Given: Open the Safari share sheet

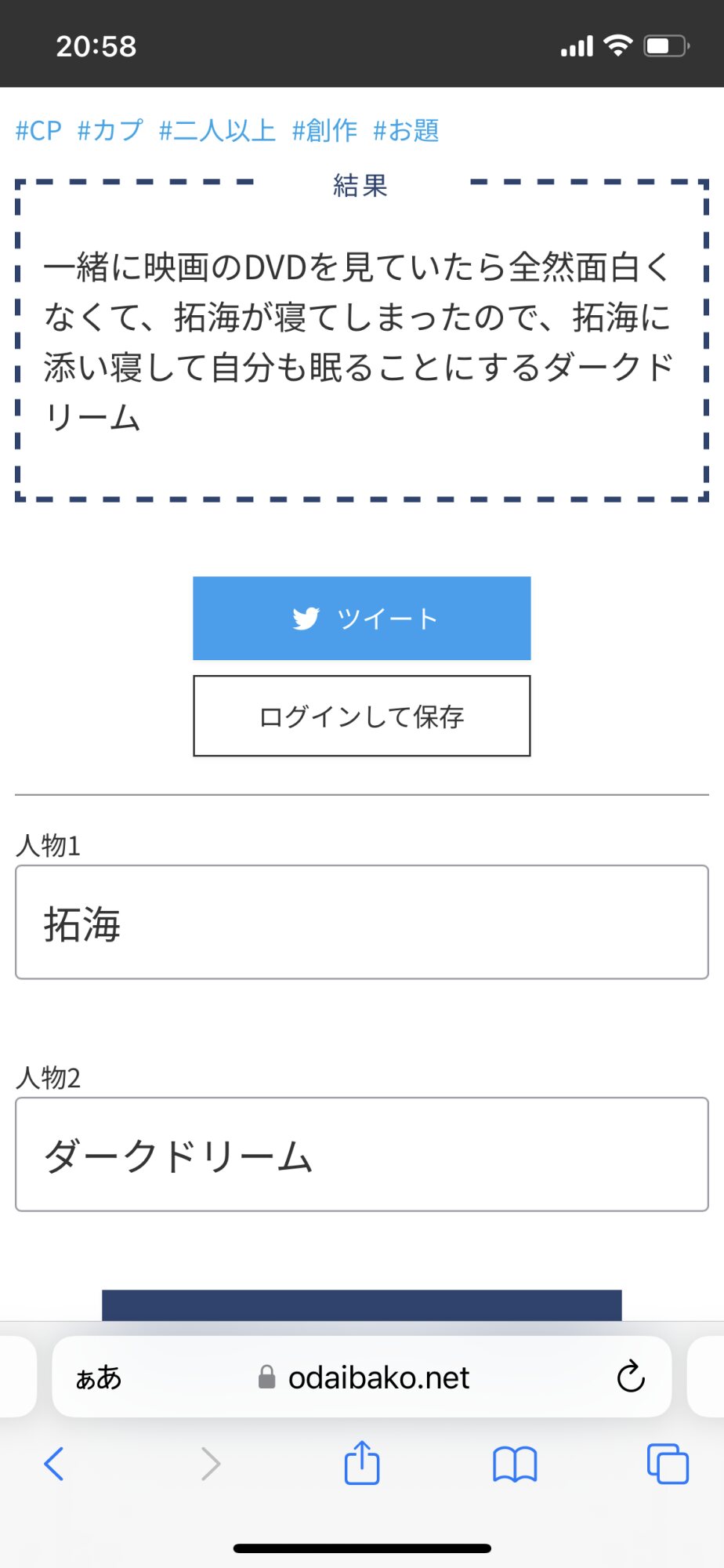Looking at the screenshot, I should (x=362, y=1462).
